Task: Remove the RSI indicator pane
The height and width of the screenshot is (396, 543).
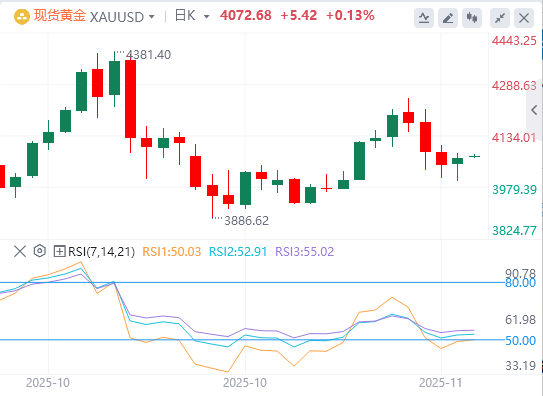Action: 20,251
